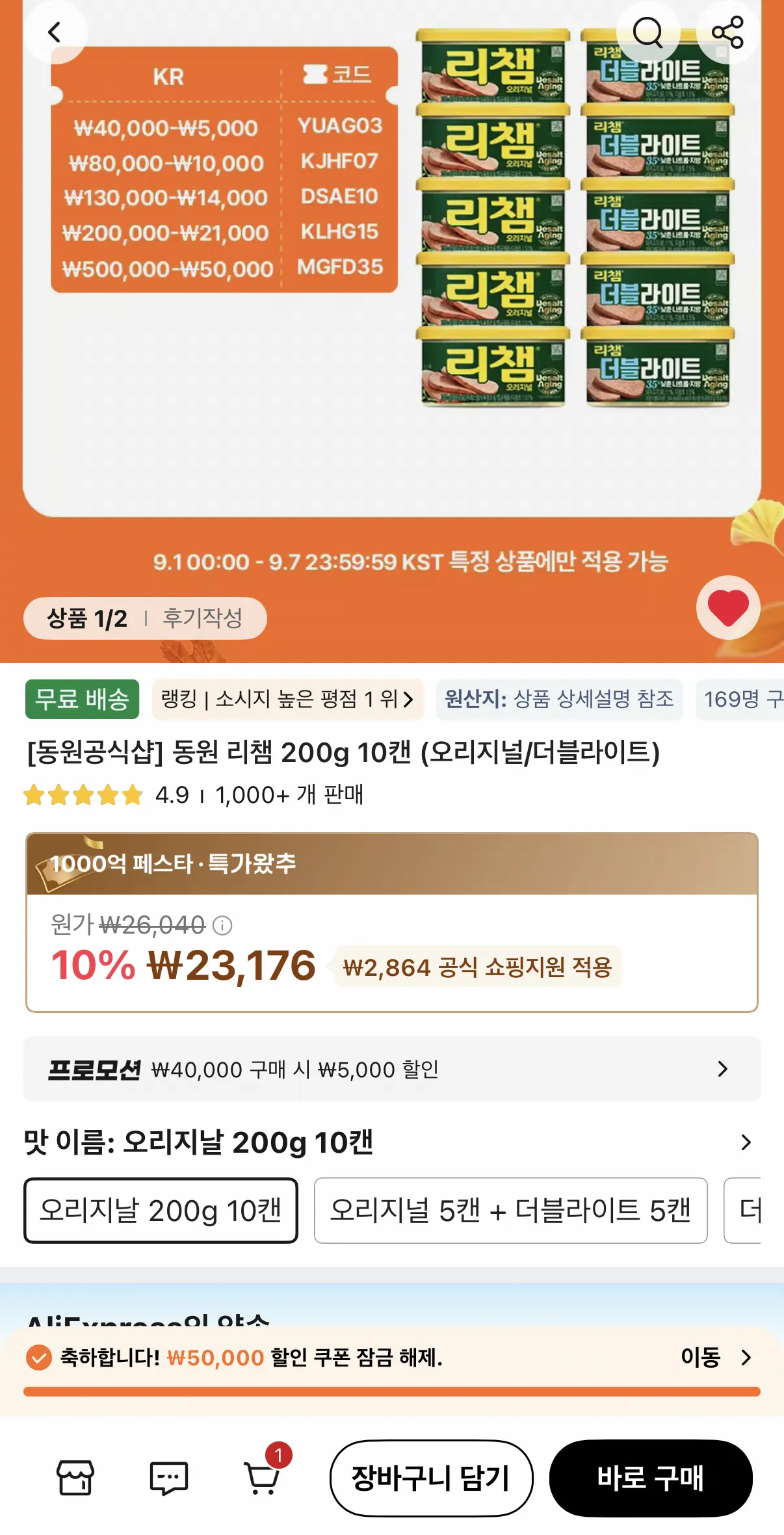Tap 바로 구매 to buy now
784x1535 pixels.
651,1478
